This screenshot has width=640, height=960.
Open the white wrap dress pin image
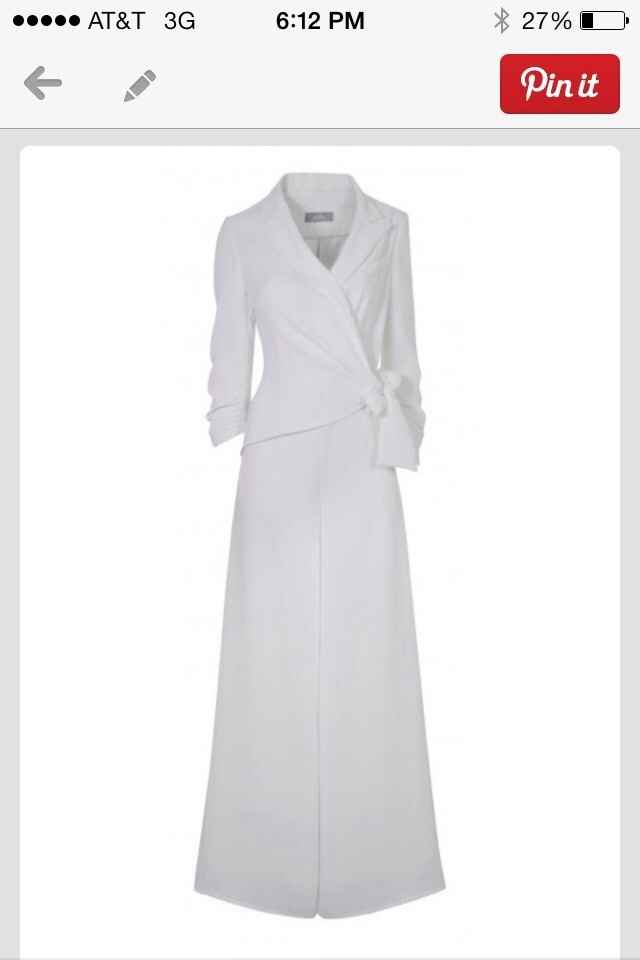click(320, 540)
